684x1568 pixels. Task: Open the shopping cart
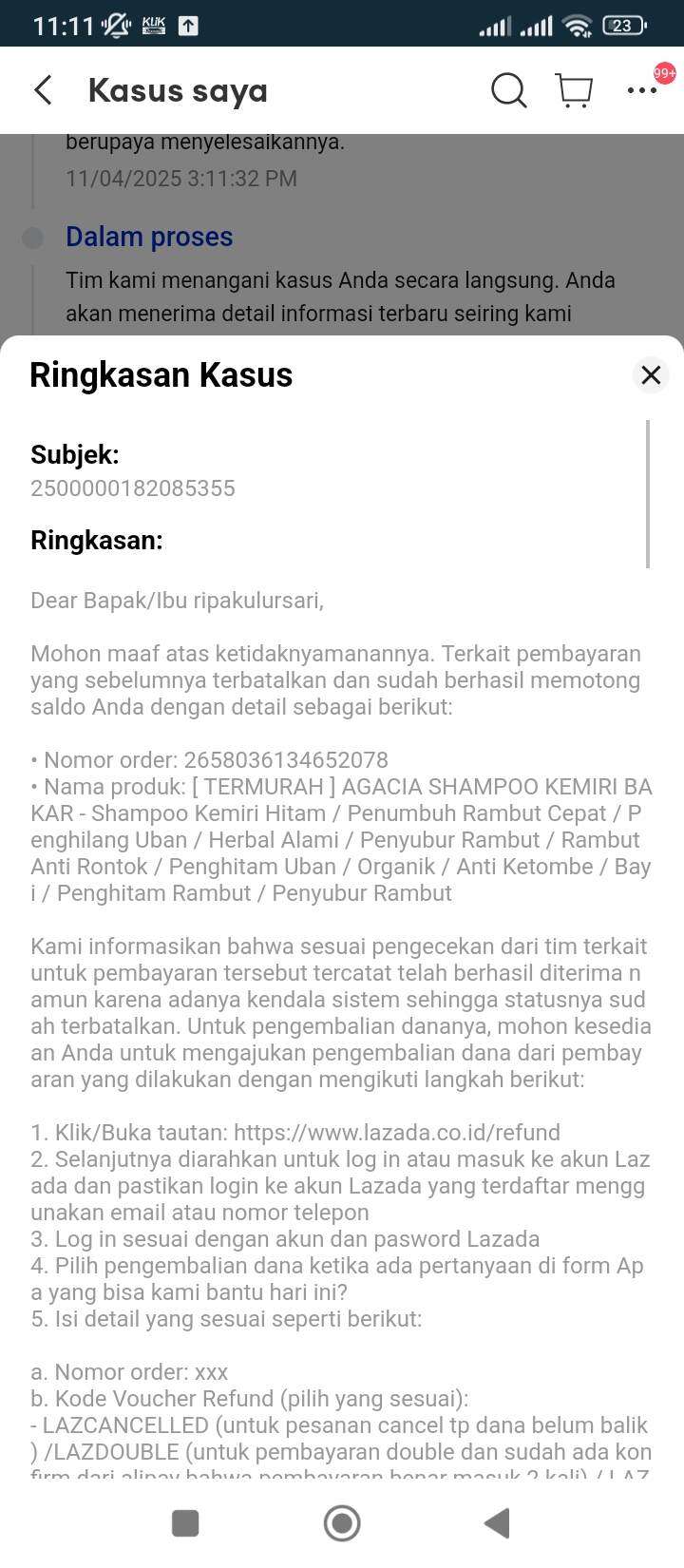tap(574, 90)
